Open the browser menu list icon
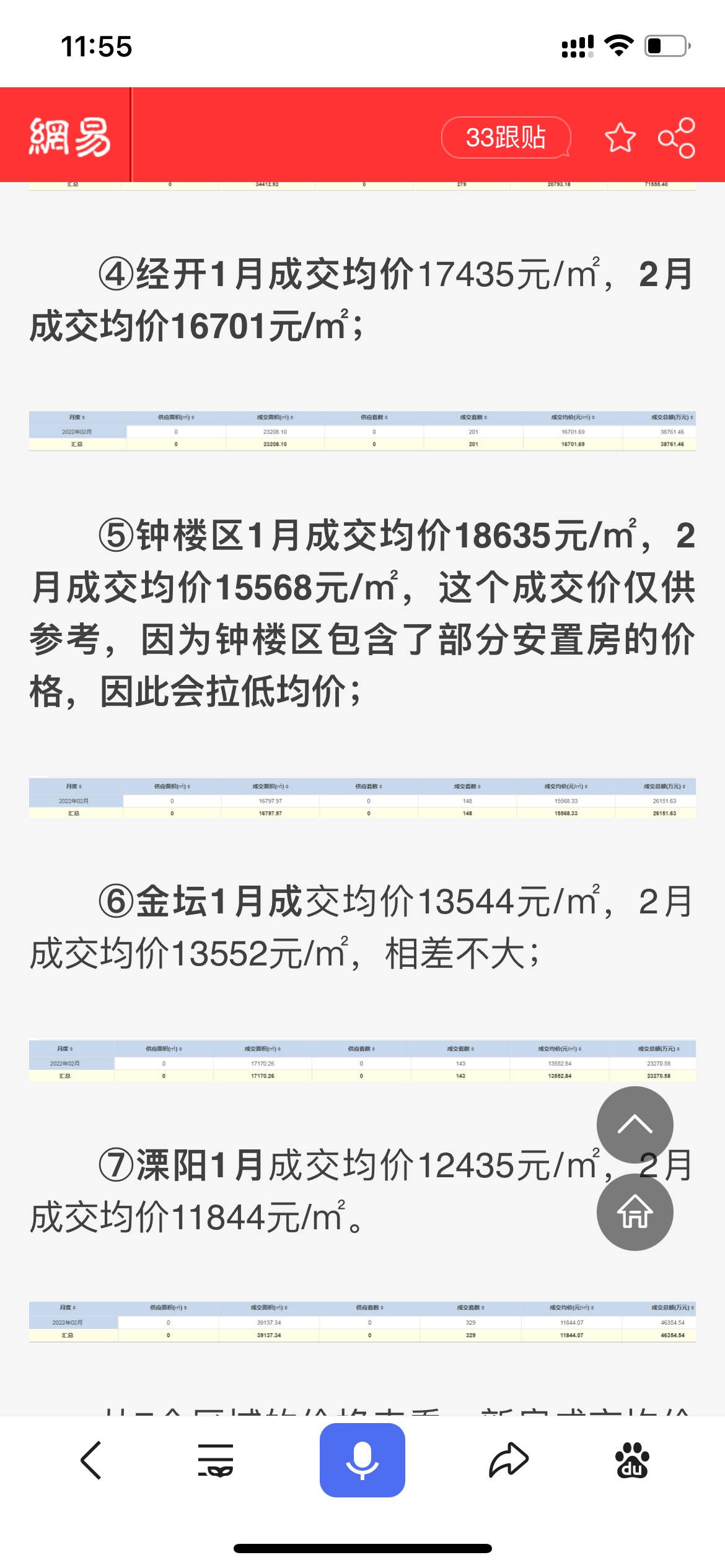This screenshot has width=725, height=1568. (216, 1460)
